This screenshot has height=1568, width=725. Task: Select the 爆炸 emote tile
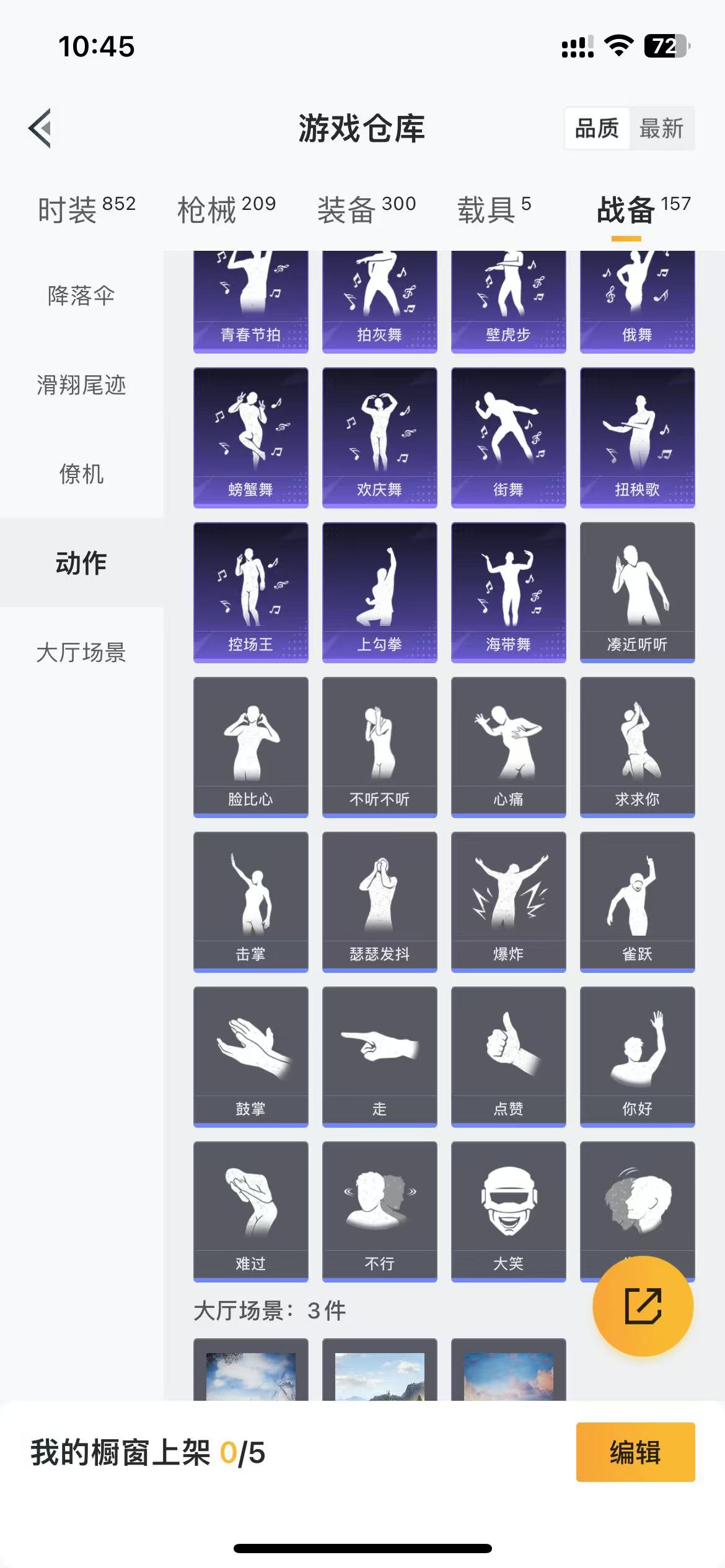point(508,902)
